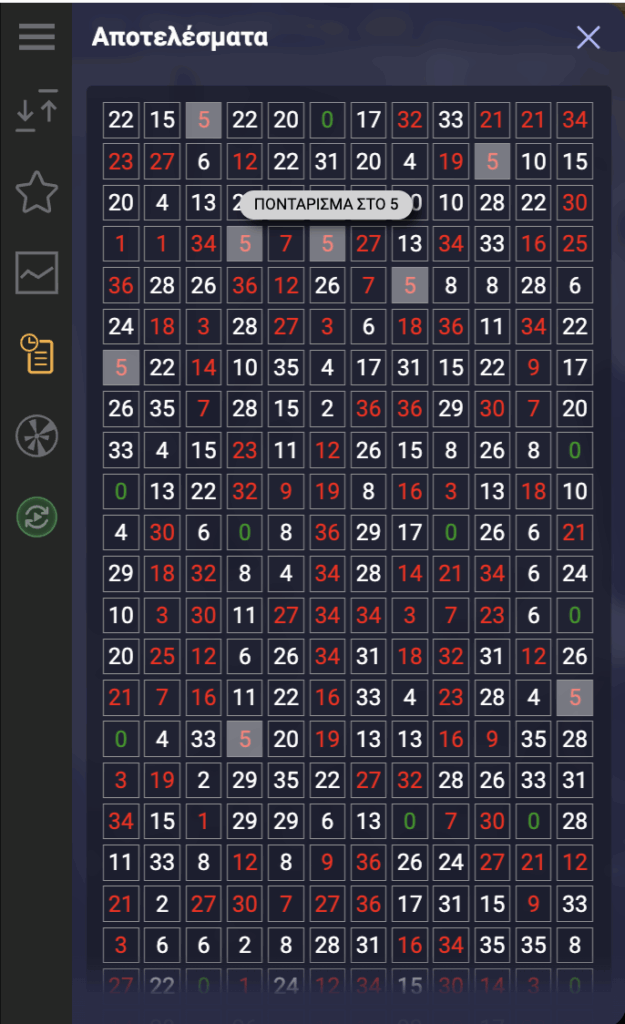
Task: Open the roulette wheel icon
Action: 36,436
